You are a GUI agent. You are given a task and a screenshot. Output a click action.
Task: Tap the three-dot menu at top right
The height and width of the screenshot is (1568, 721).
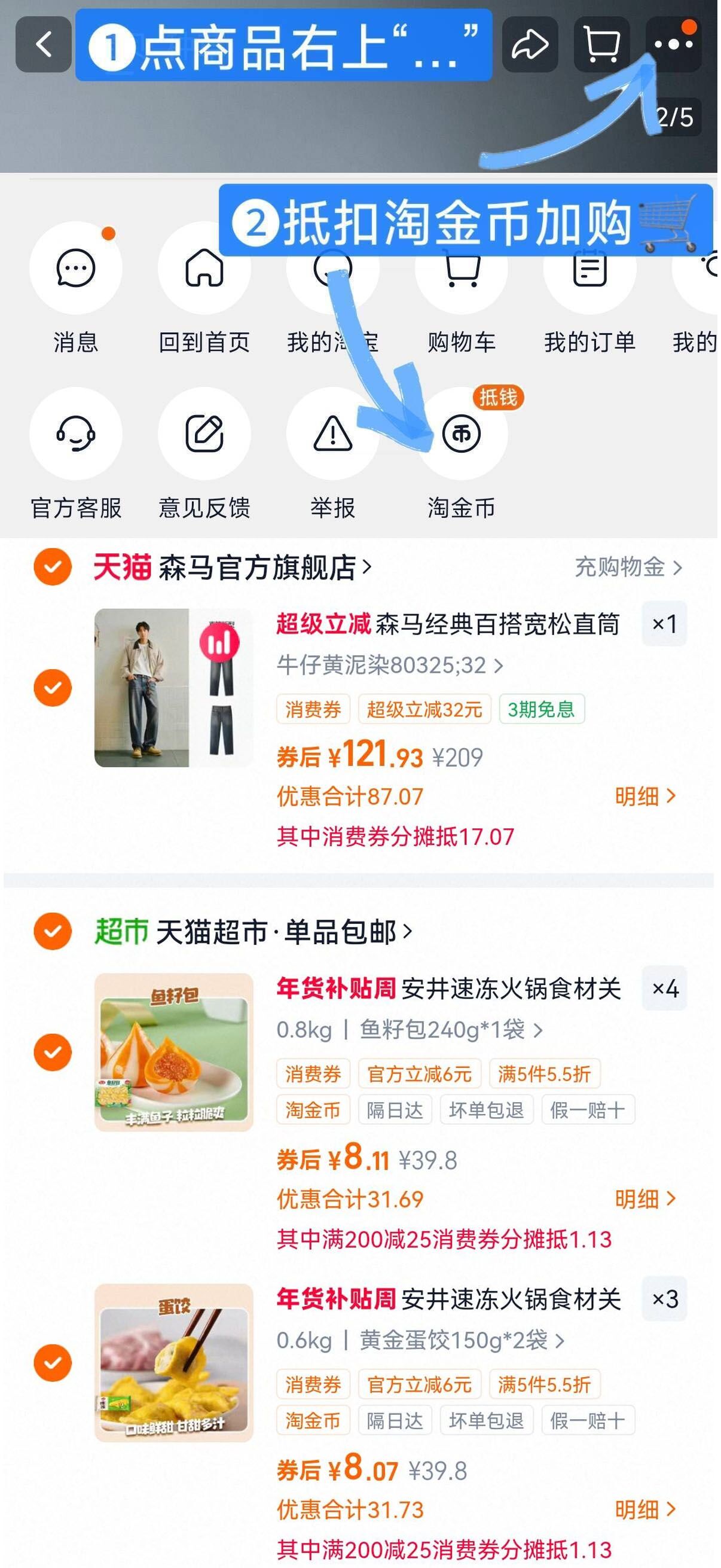click(x=674, y=45)
